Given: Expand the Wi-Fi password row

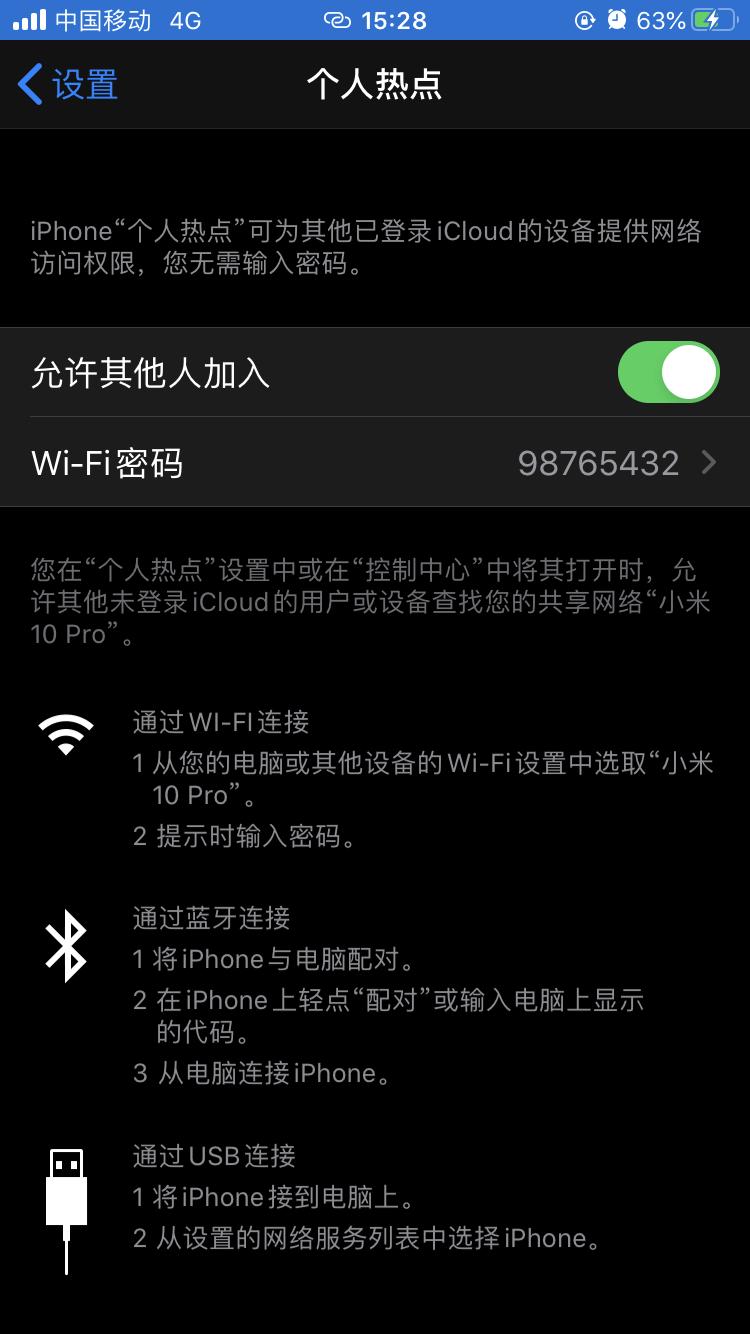Looking at the screenshot, I should tap(375, 463).
